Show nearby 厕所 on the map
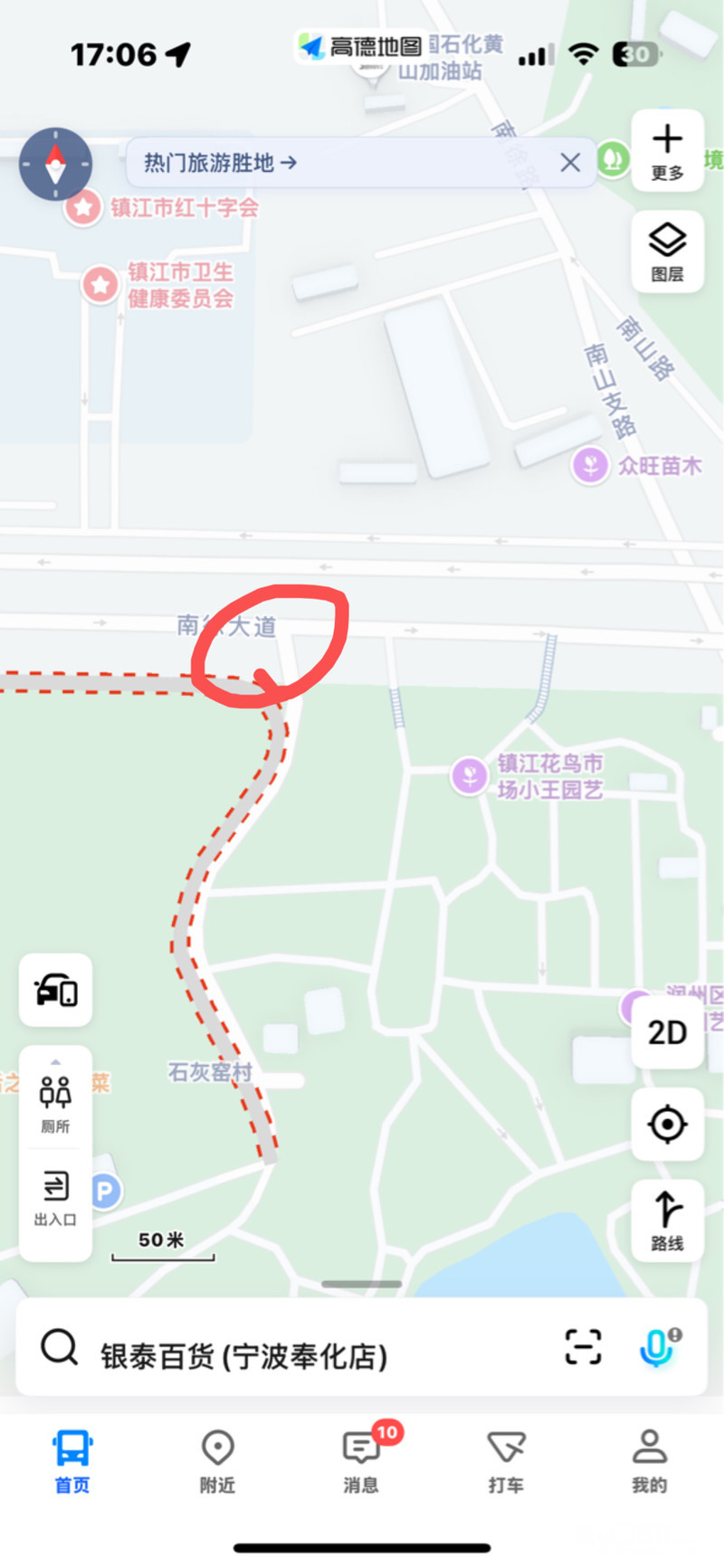This screenshot has width=724, height=1568. click(55, 1102)
